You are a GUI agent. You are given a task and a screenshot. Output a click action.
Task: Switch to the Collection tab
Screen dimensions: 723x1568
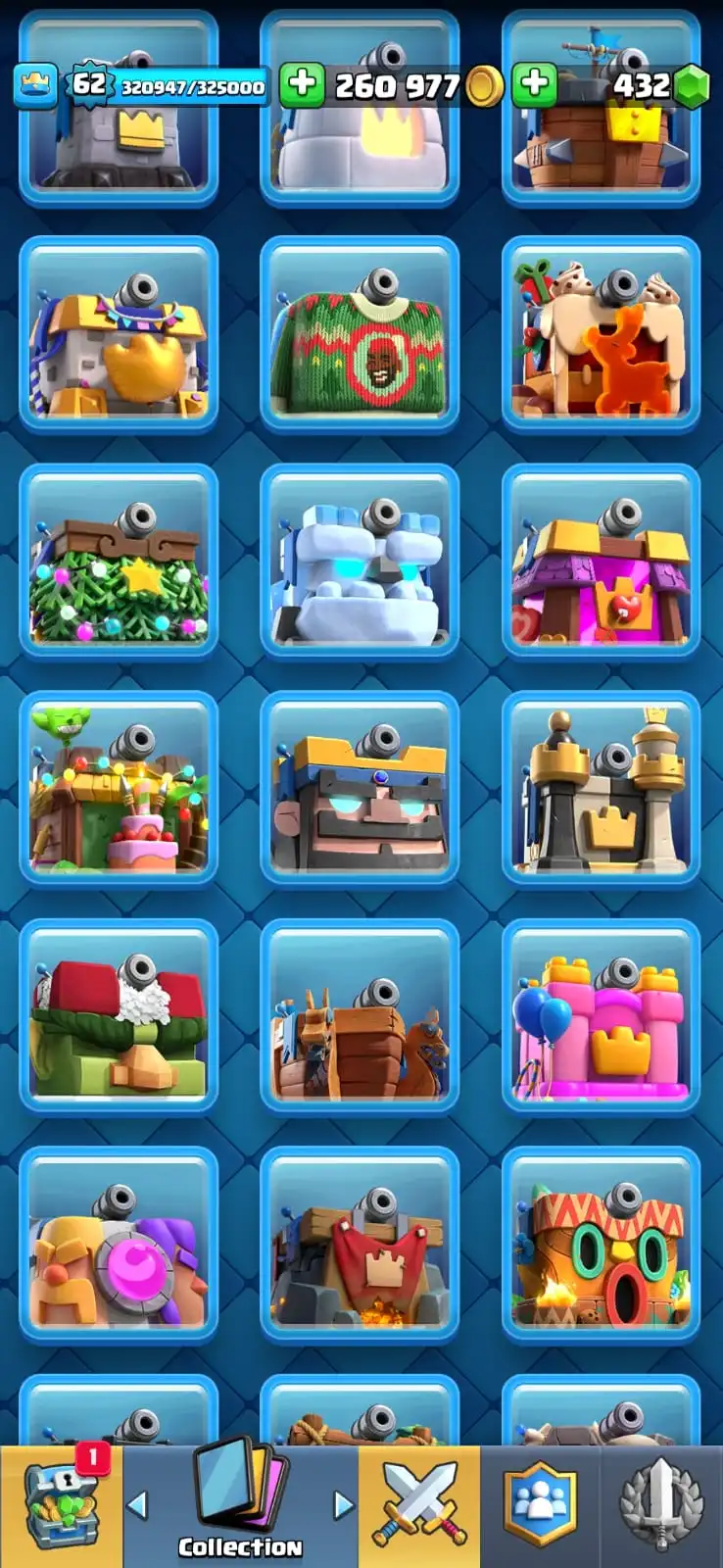click(x=240, y=1507)
